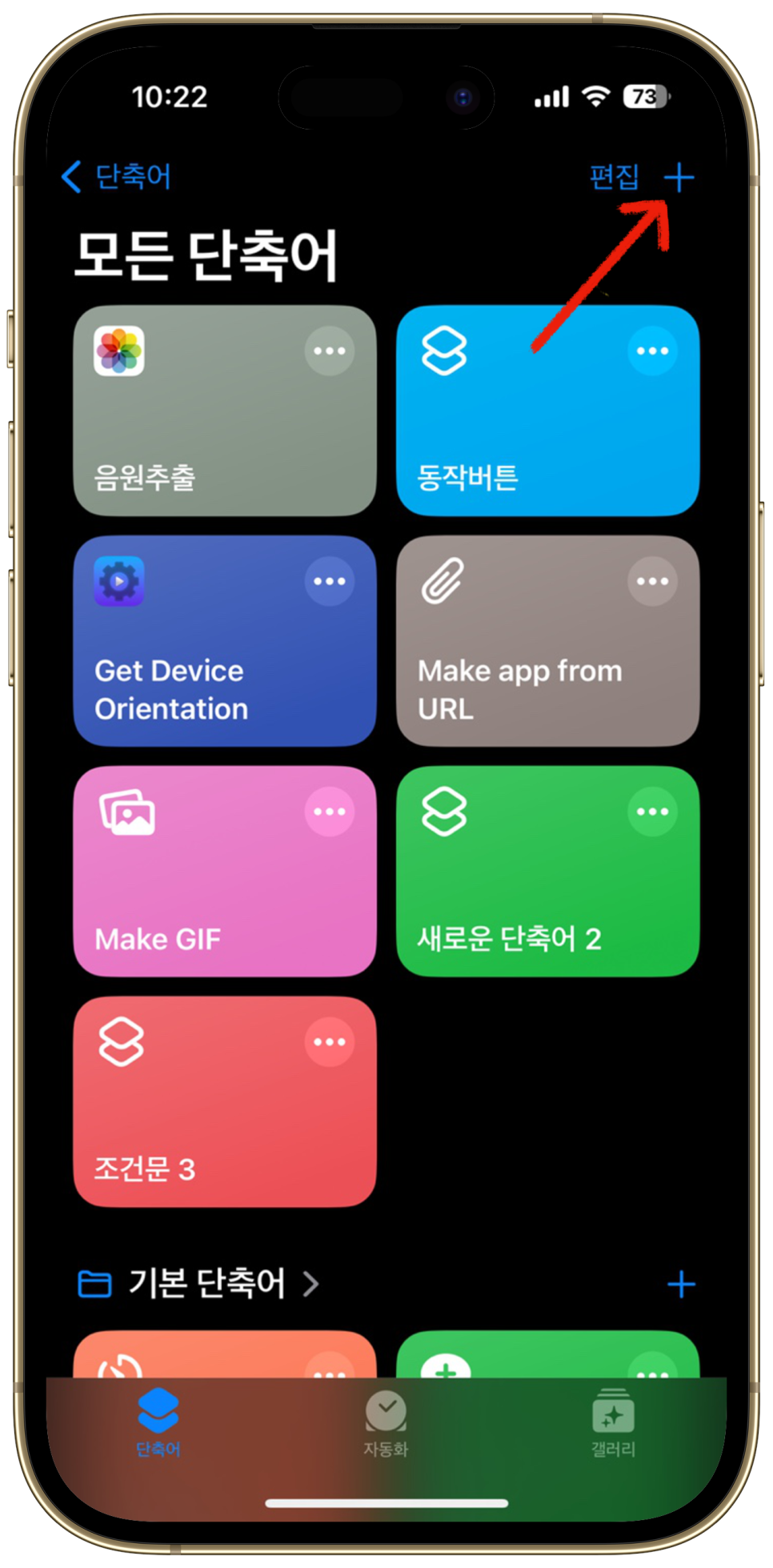Image resolution: width=773 pixels, height=1568 pixels.
Task: Tap 편집 to edit shortcuts
Action: pyautogui.click(x=614, y=177)
